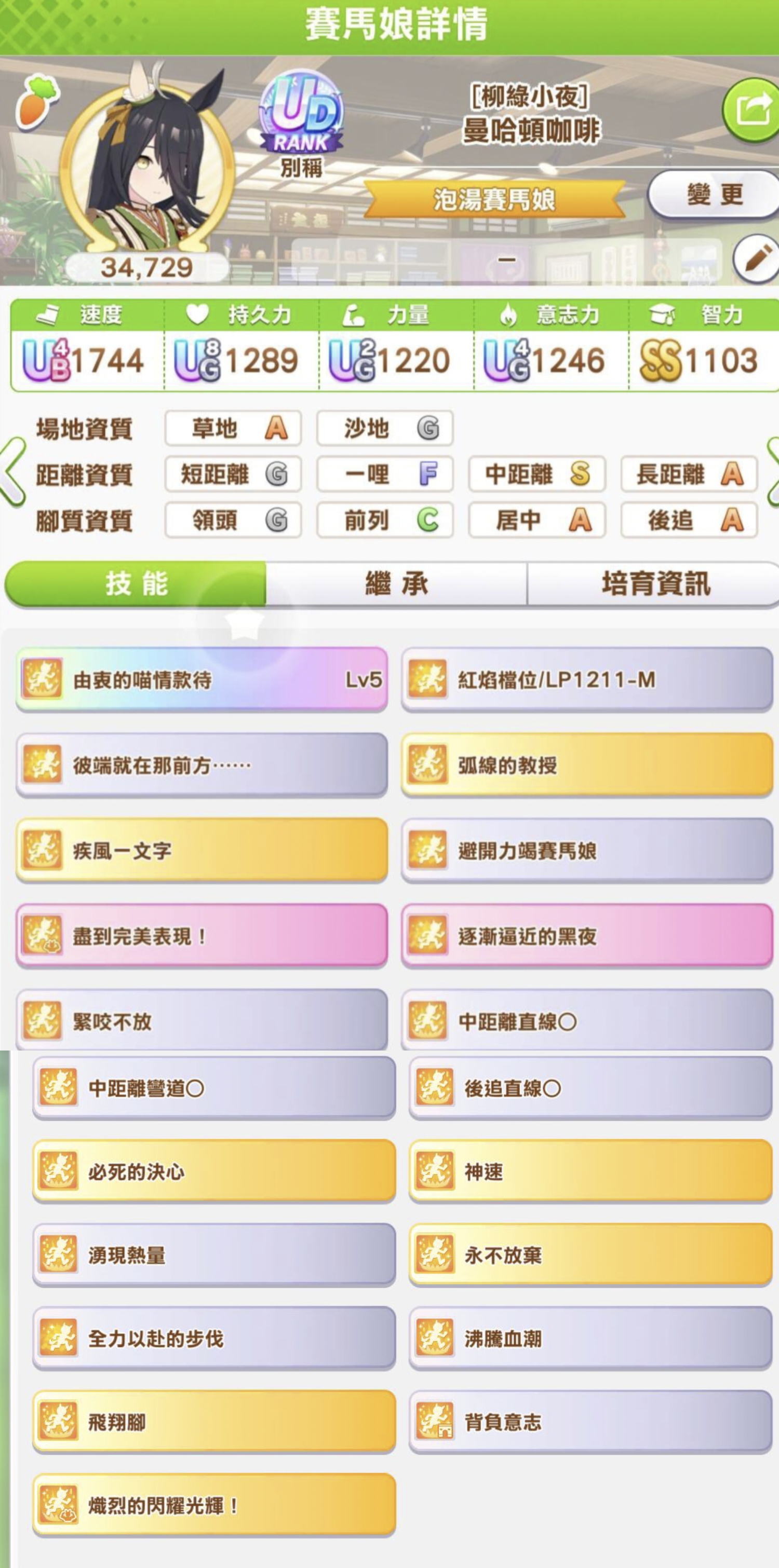Open skill 紅焰檔位/LP1211-M
The image size is (779, 1568).
(x=586, y=679)
